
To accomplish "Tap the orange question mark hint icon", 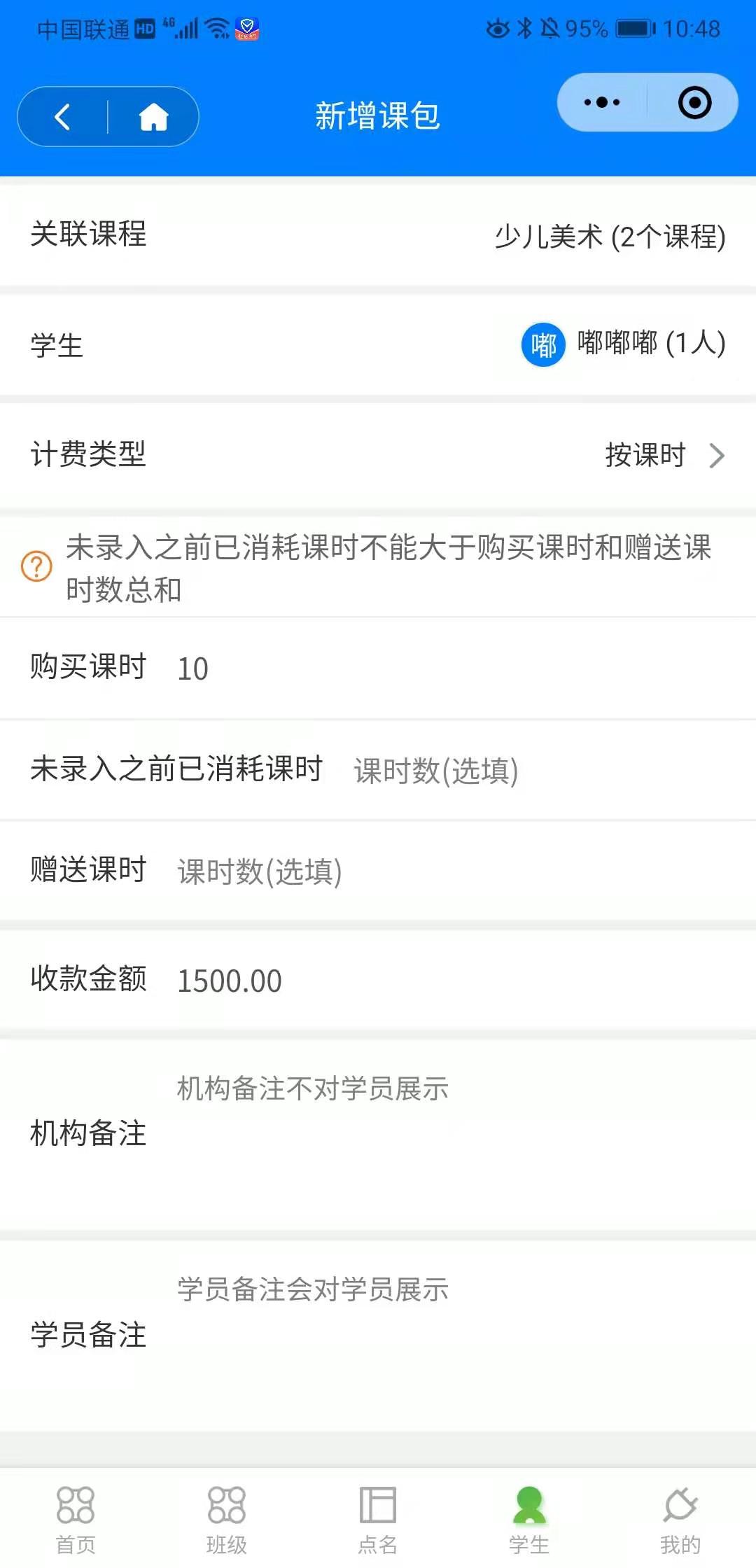I will coord(36,566).
